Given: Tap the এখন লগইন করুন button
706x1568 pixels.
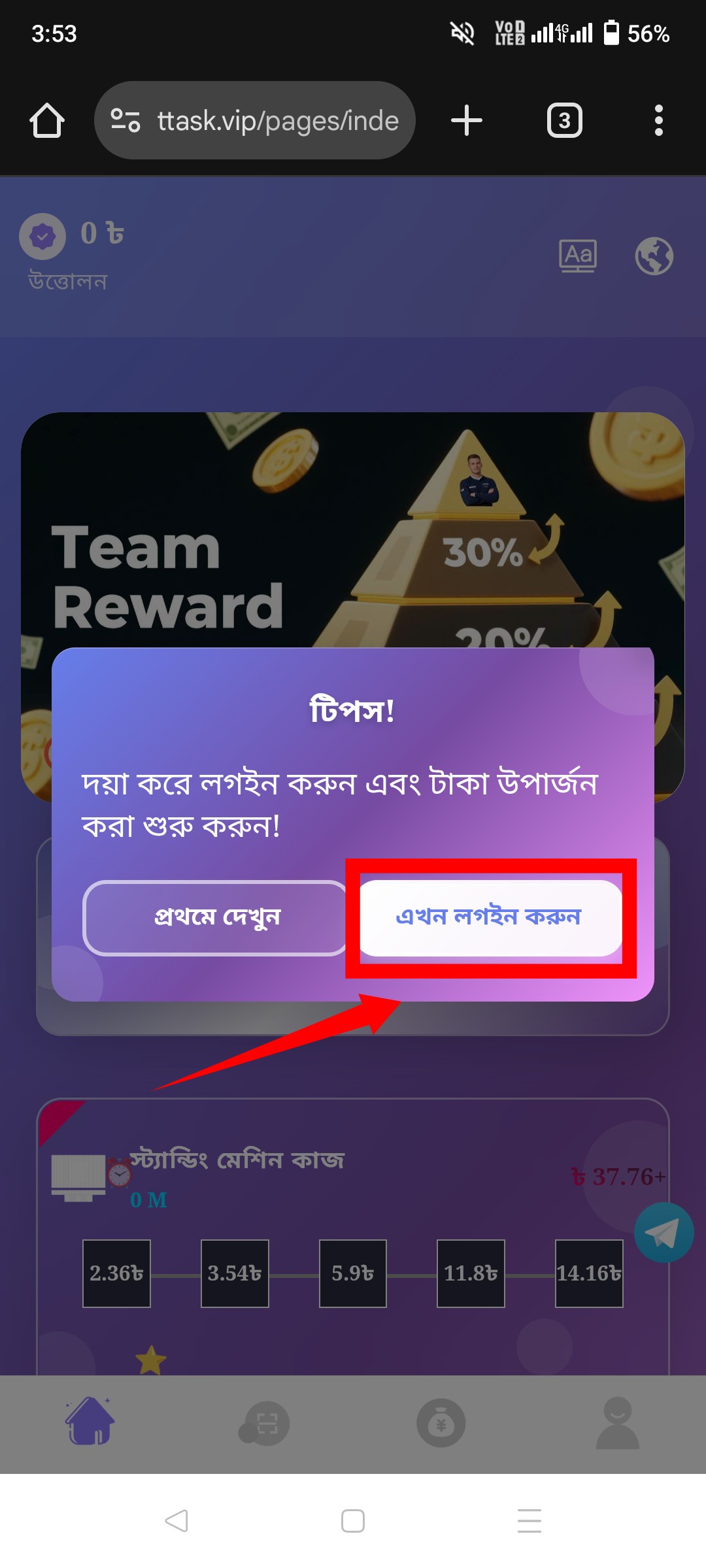Looking at the screenshot, I should 490,917.
